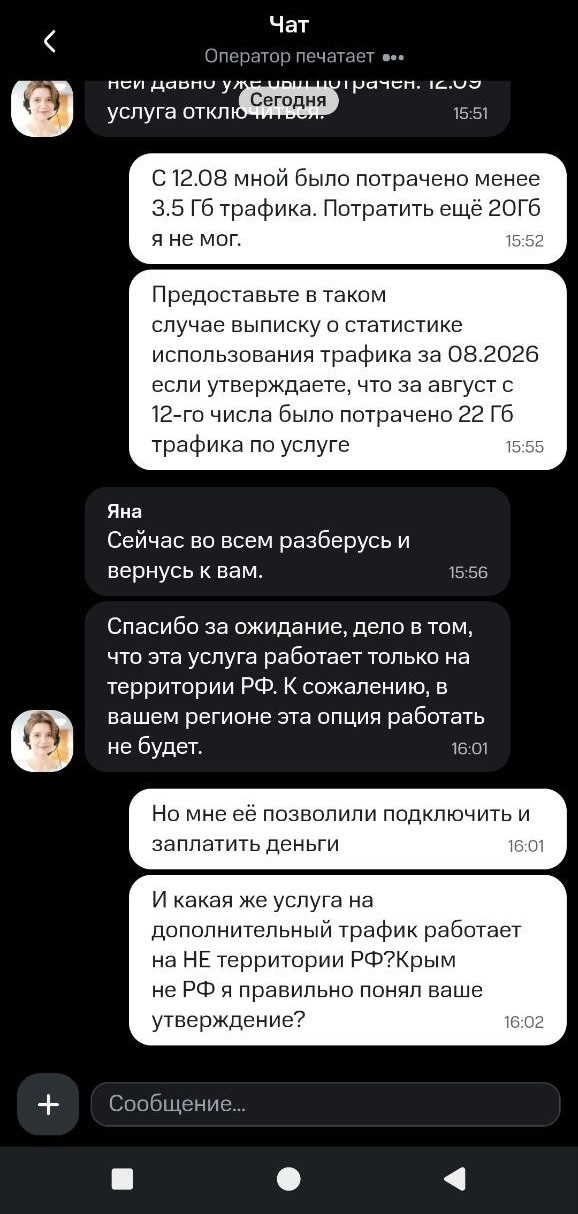Tap the system back triangle button
Viewport: 578px width, 1214px height.
[455, 1179]
